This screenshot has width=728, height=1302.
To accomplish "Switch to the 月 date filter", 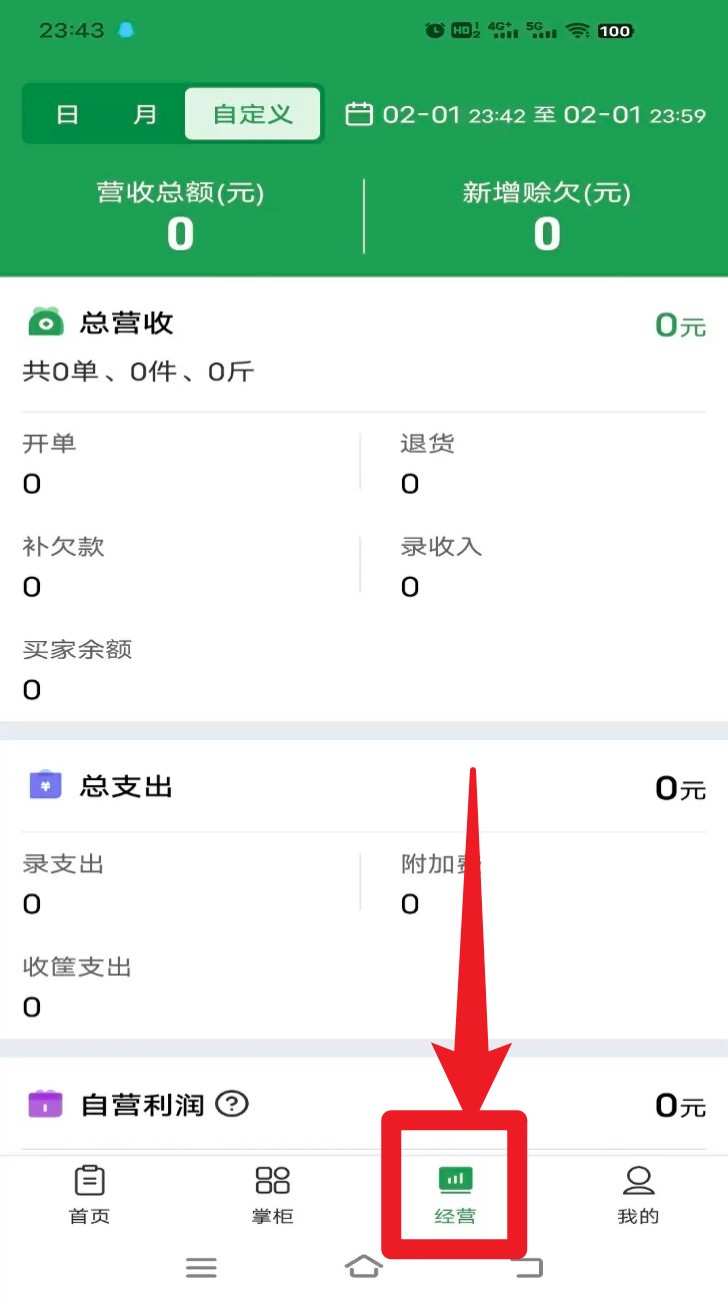I will click(x=143, y=114).
